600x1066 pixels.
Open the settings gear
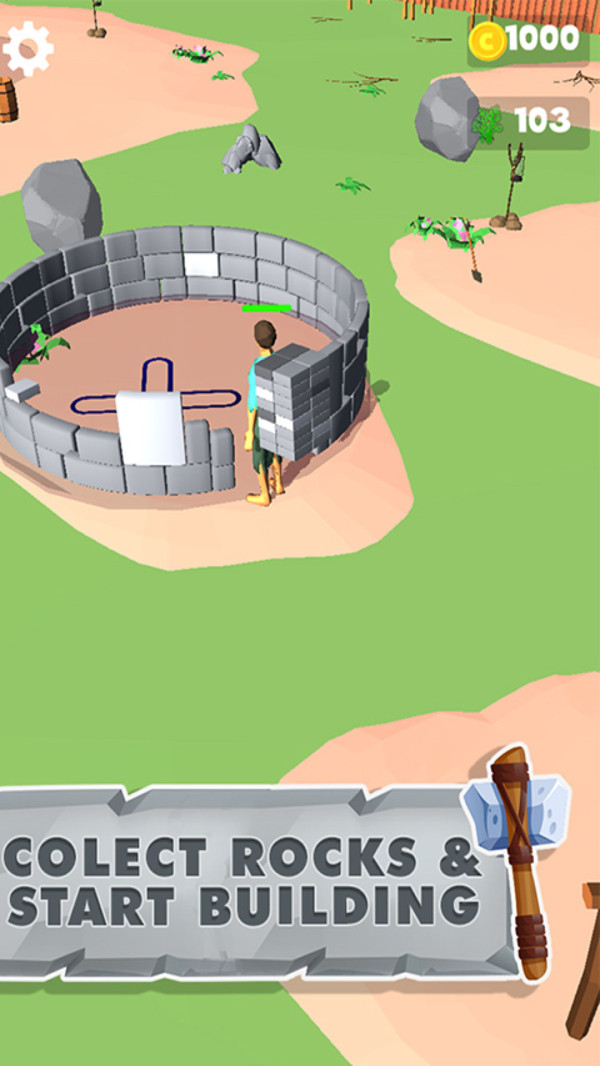(x=28, y=47)
